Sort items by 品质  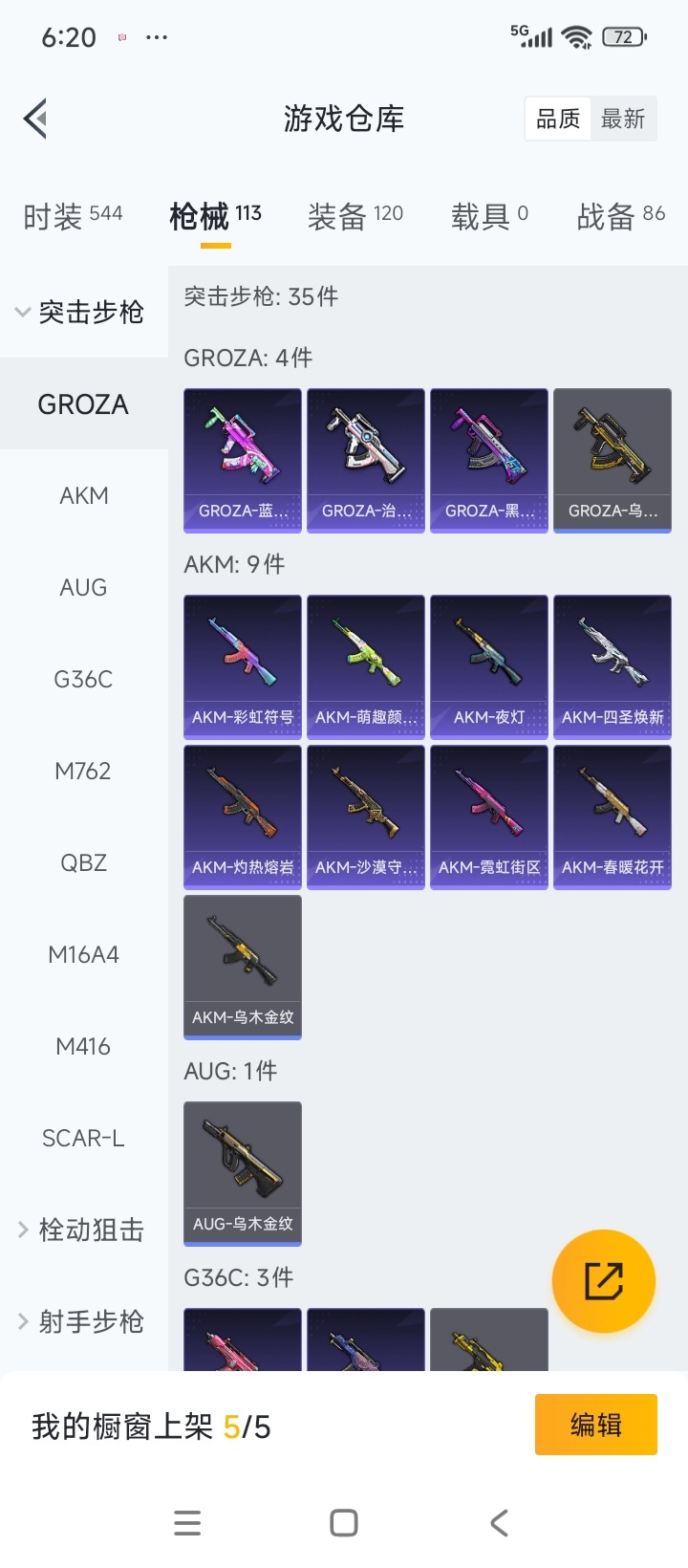(558, 120)
